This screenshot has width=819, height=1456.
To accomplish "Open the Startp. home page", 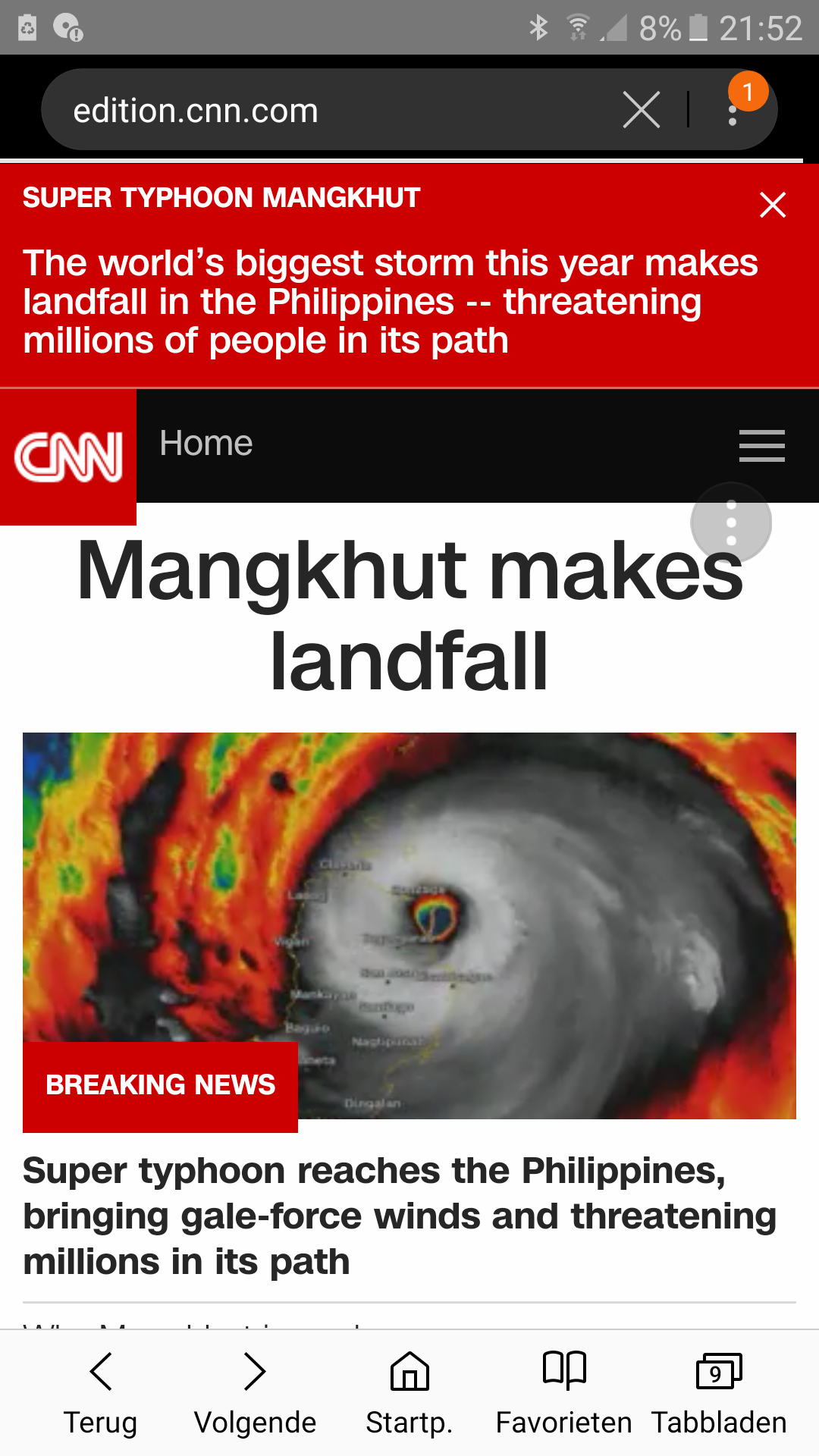I will click(409, 1392).
